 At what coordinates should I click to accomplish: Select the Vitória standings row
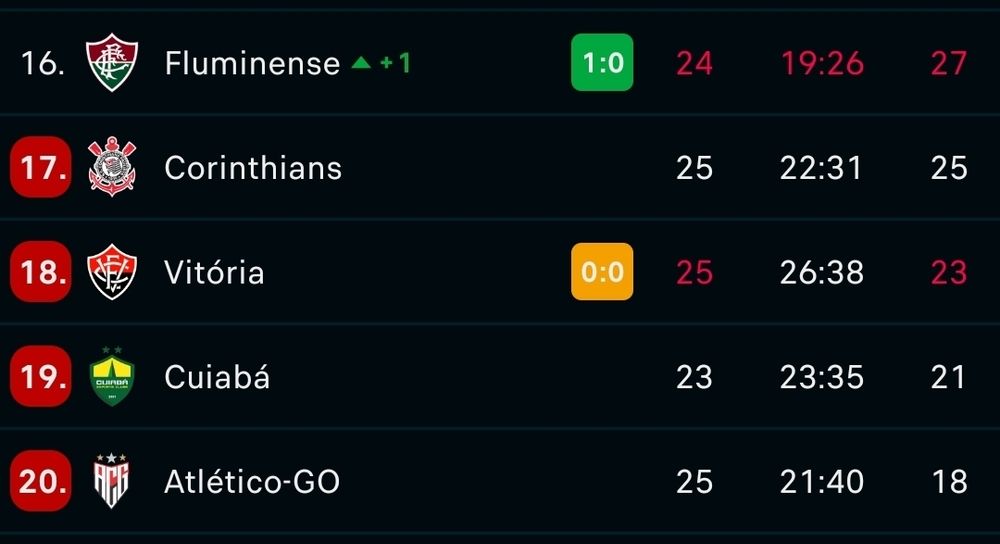tap(500, 272)
